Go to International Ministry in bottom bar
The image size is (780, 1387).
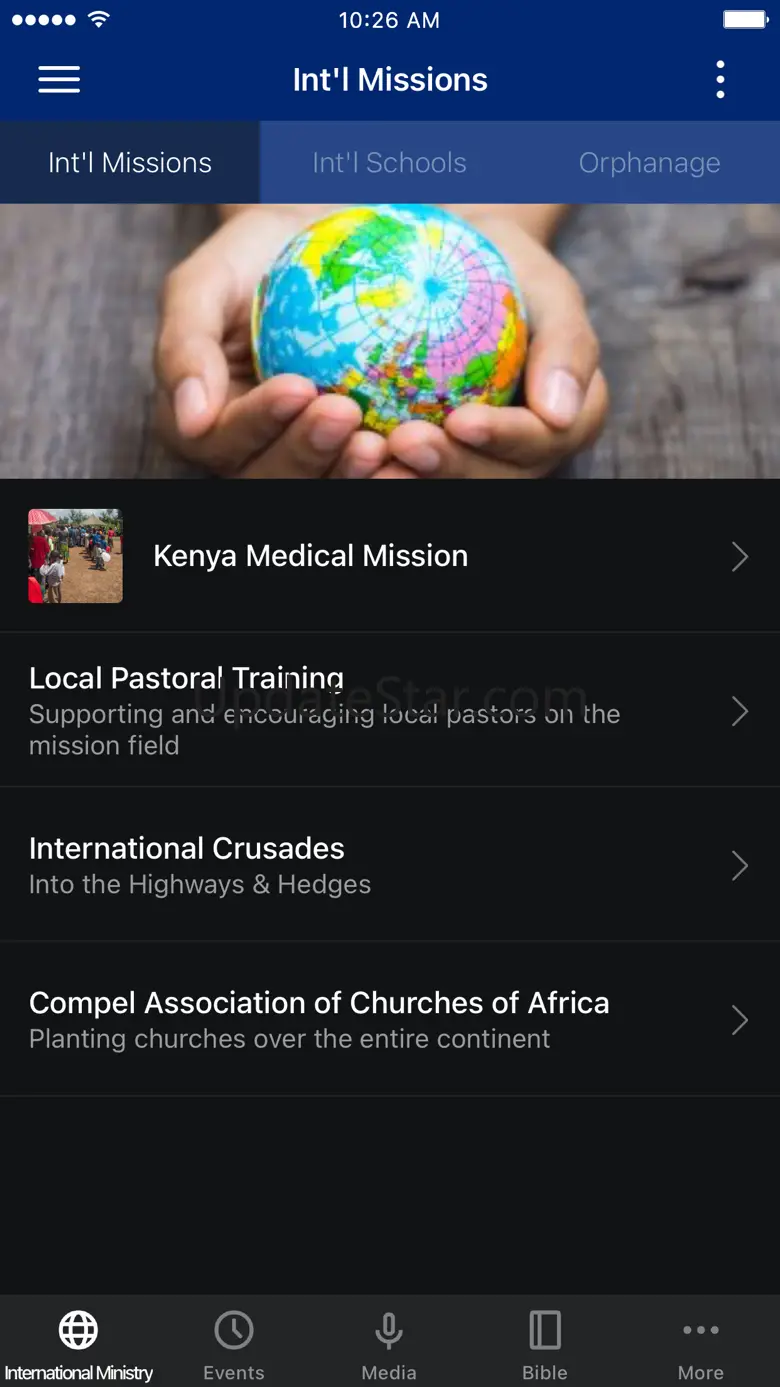click(78, 1343)
